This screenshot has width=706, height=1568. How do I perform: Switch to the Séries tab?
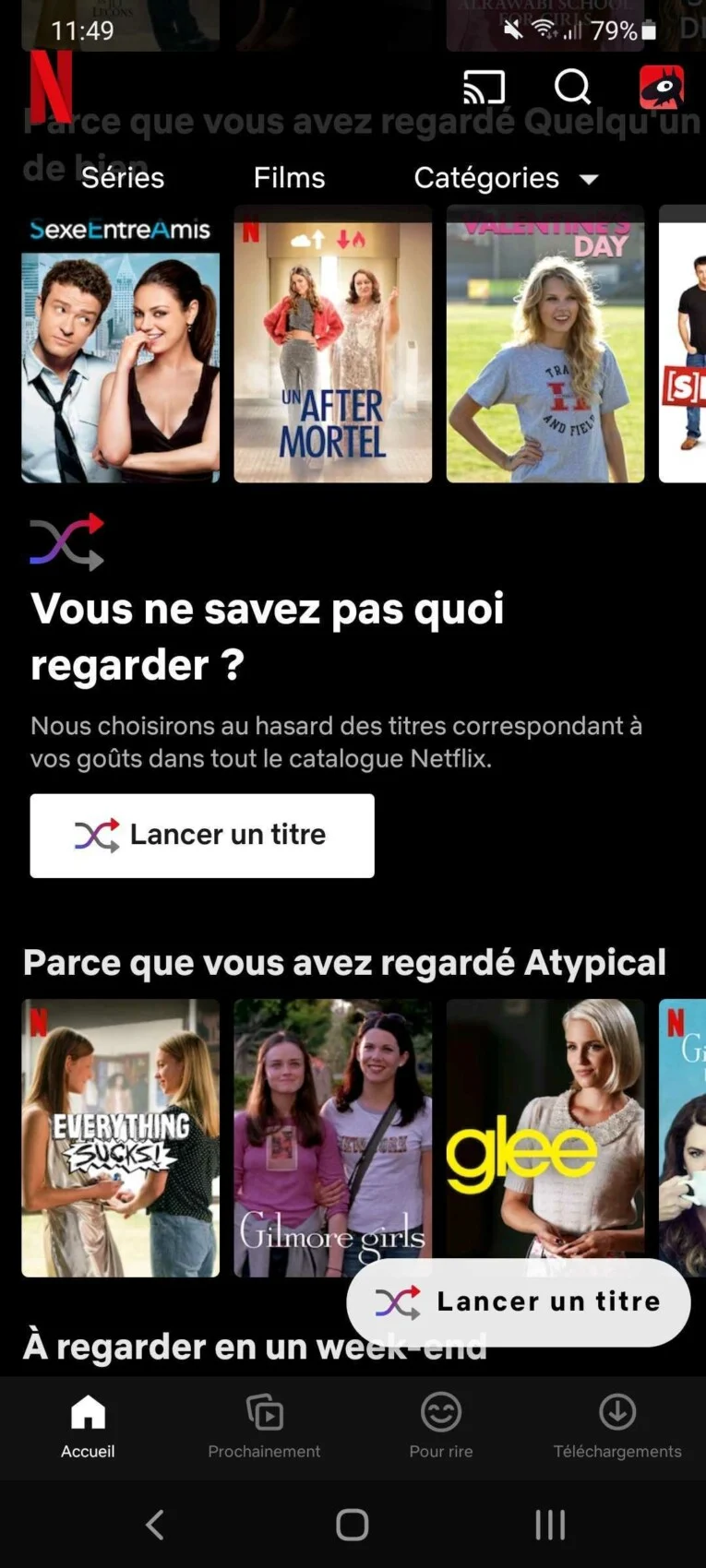point(122,177)
